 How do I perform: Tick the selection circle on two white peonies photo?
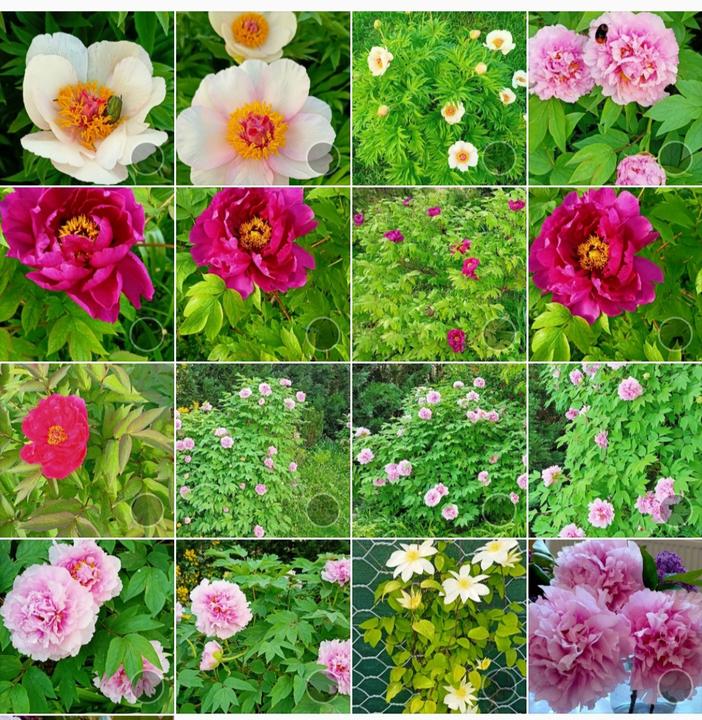[x=322, y=157]
